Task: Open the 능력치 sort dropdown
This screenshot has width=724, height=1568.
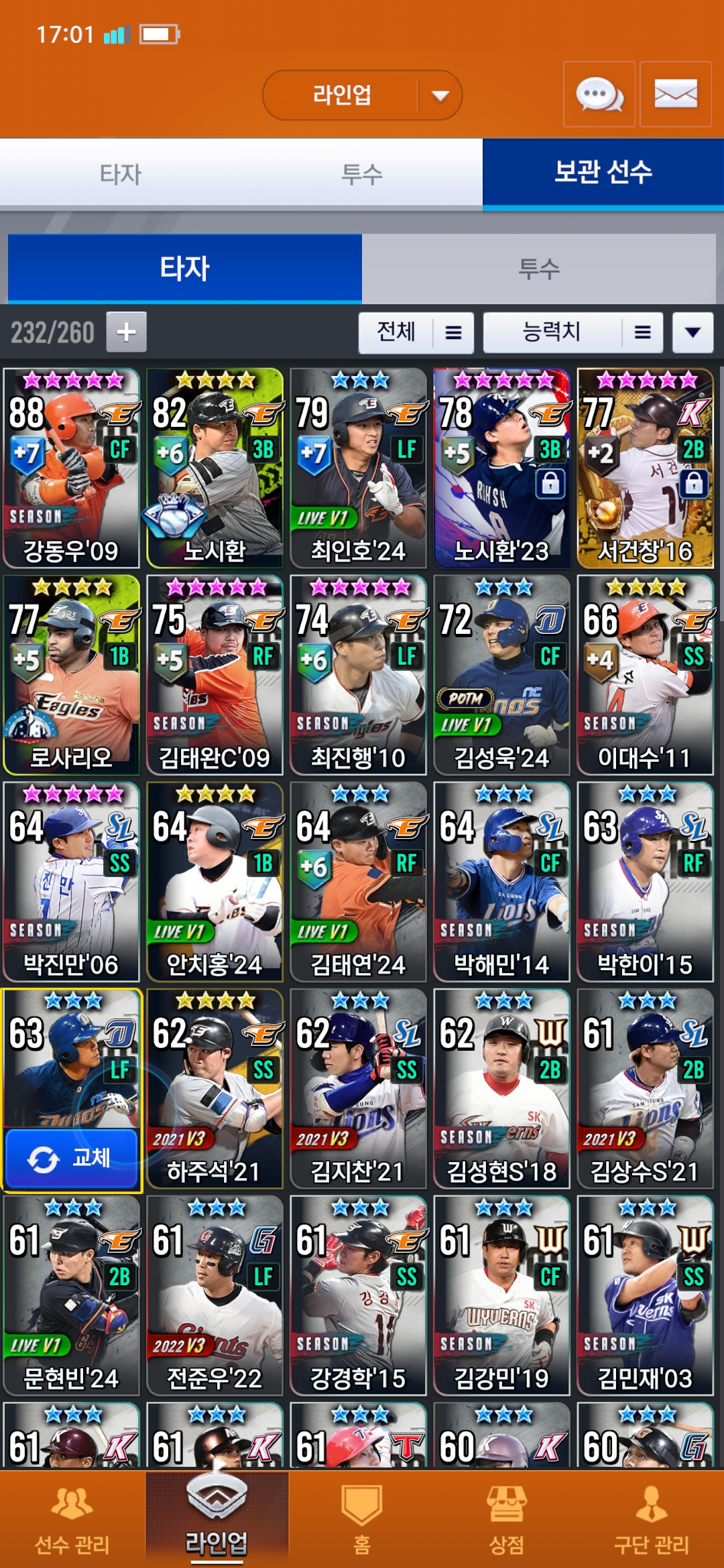Action: (573, 332)
